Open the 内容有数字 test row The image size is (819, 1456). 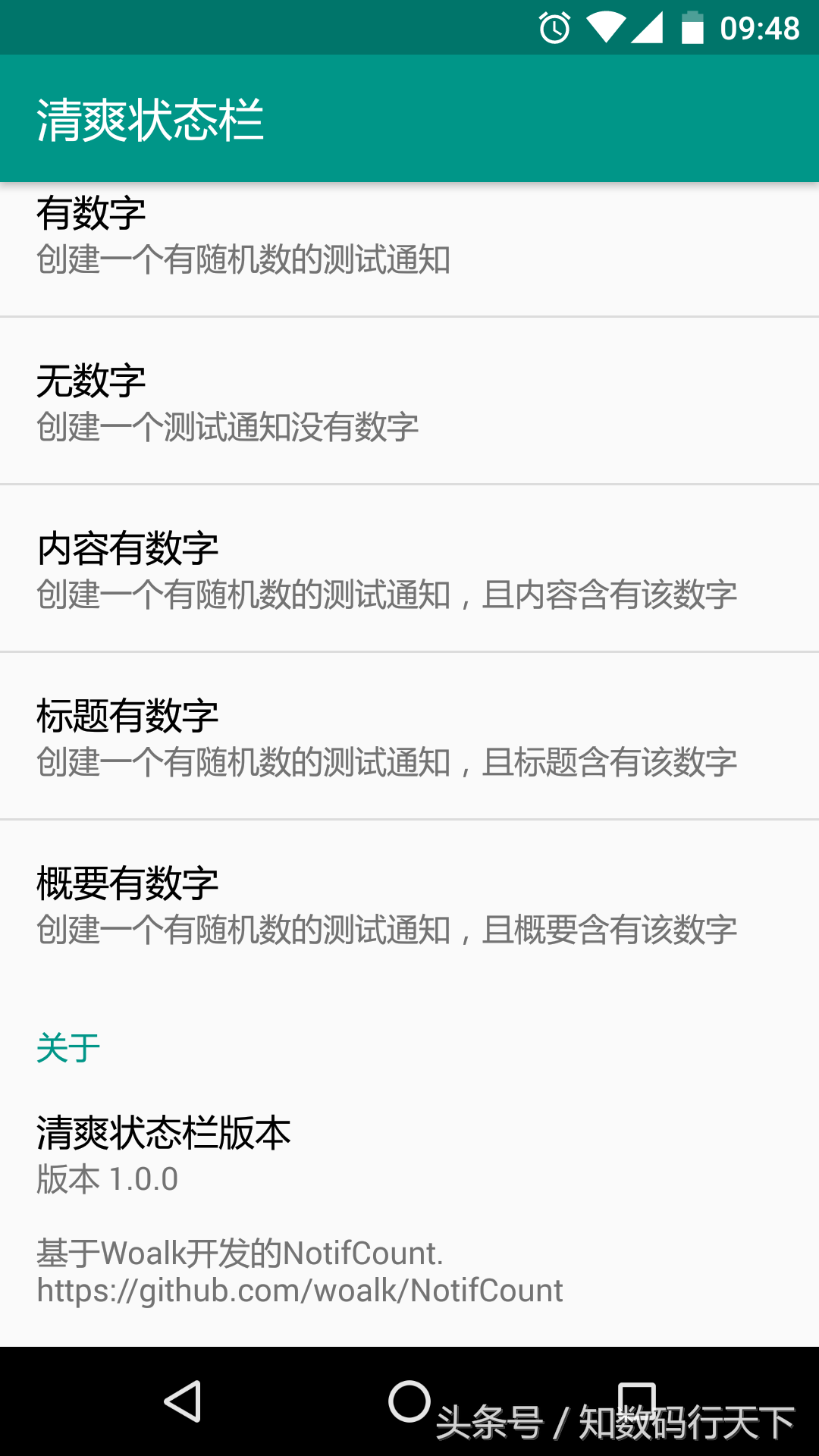tap(409, 570)
